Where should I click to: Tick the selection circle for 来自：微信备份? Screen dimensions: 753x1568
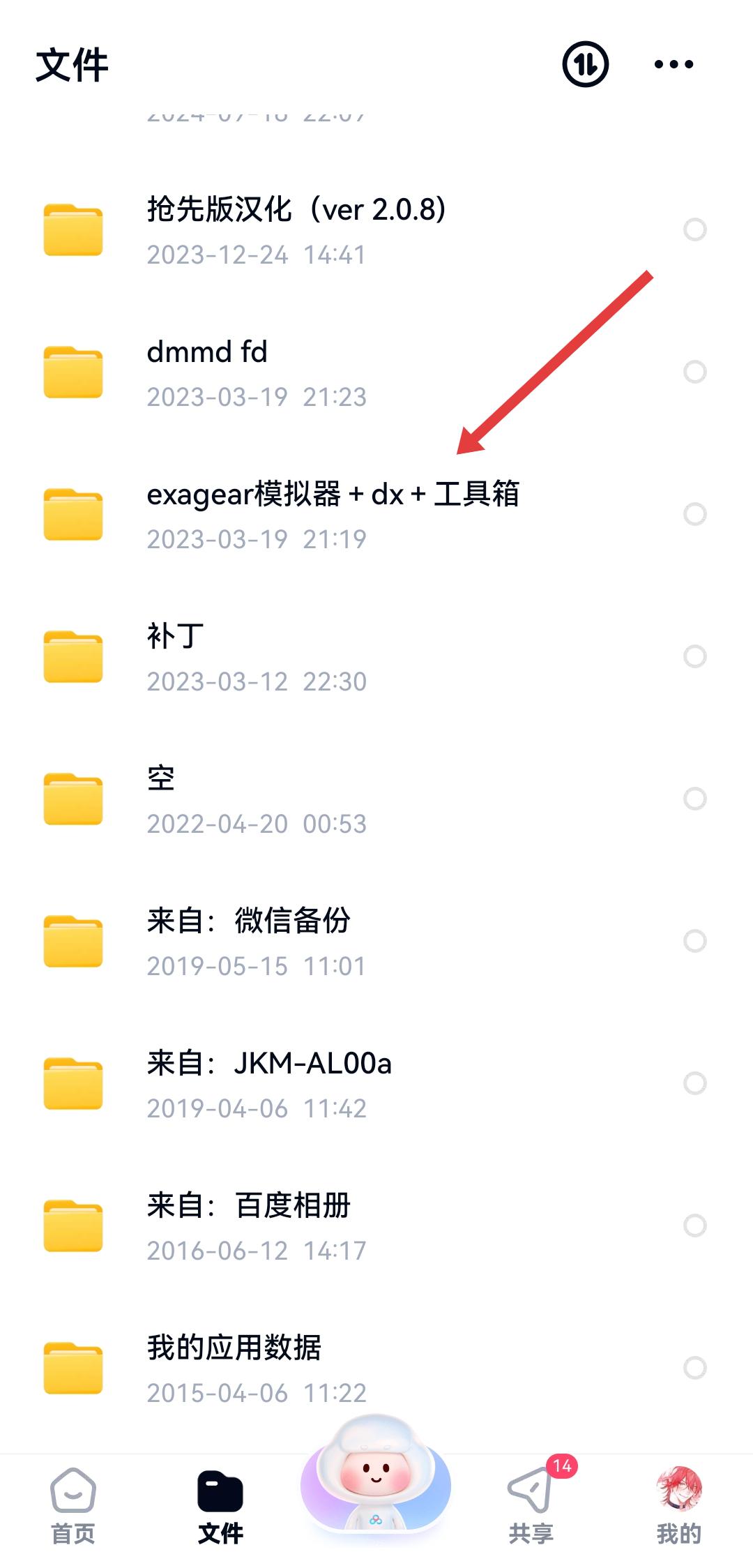[x=694, y=941]
